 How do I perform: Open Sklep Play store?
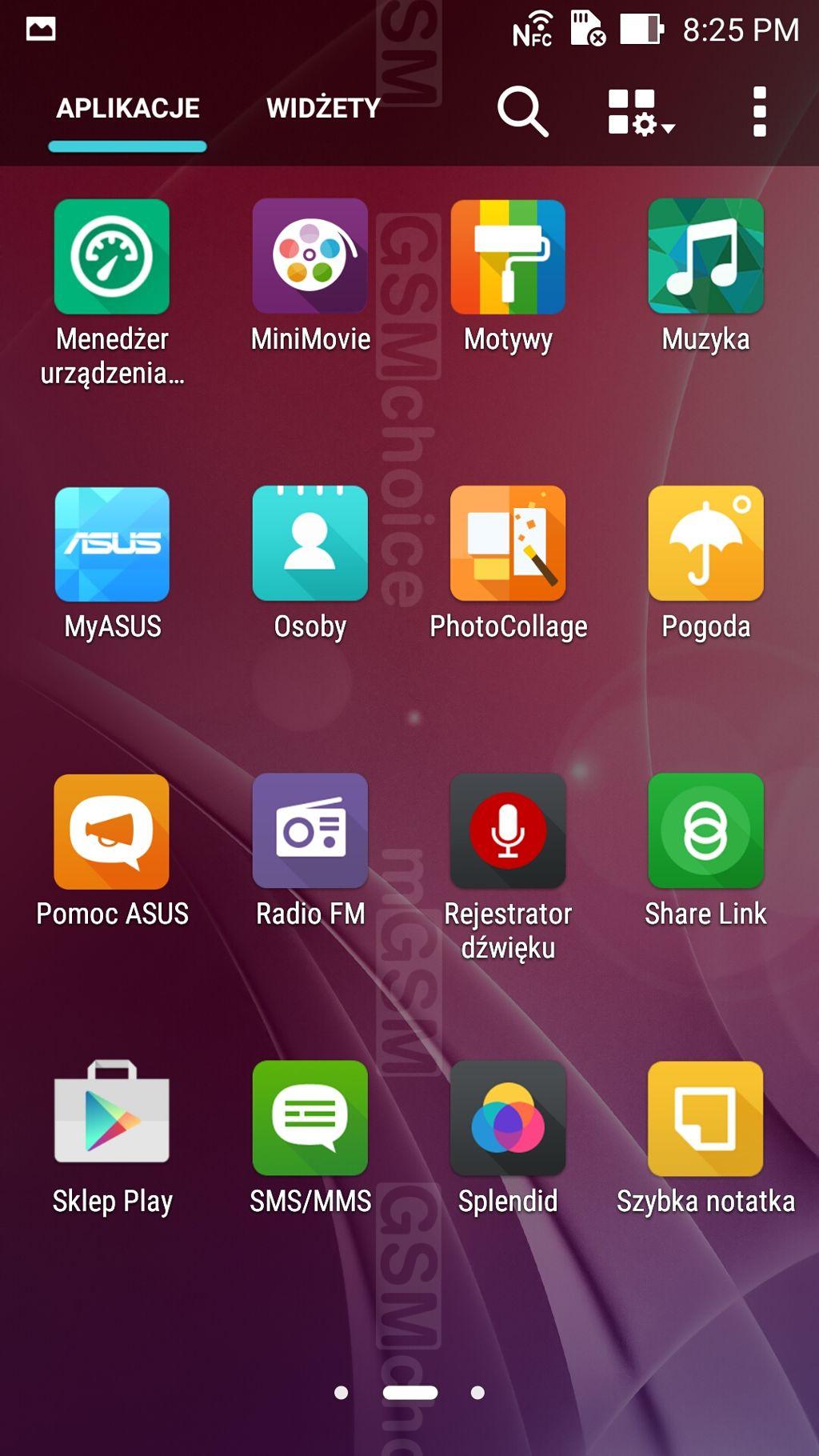click(112, 1118)
